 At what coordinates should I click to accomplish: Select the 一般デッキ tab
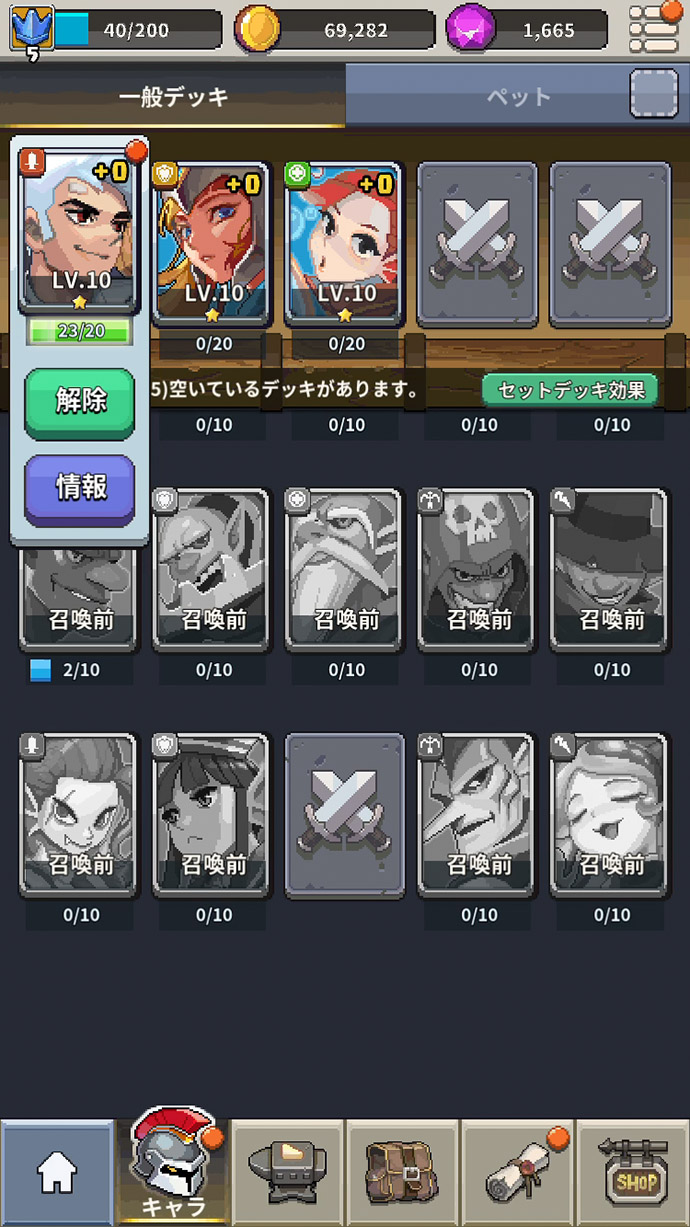(173, 96)
